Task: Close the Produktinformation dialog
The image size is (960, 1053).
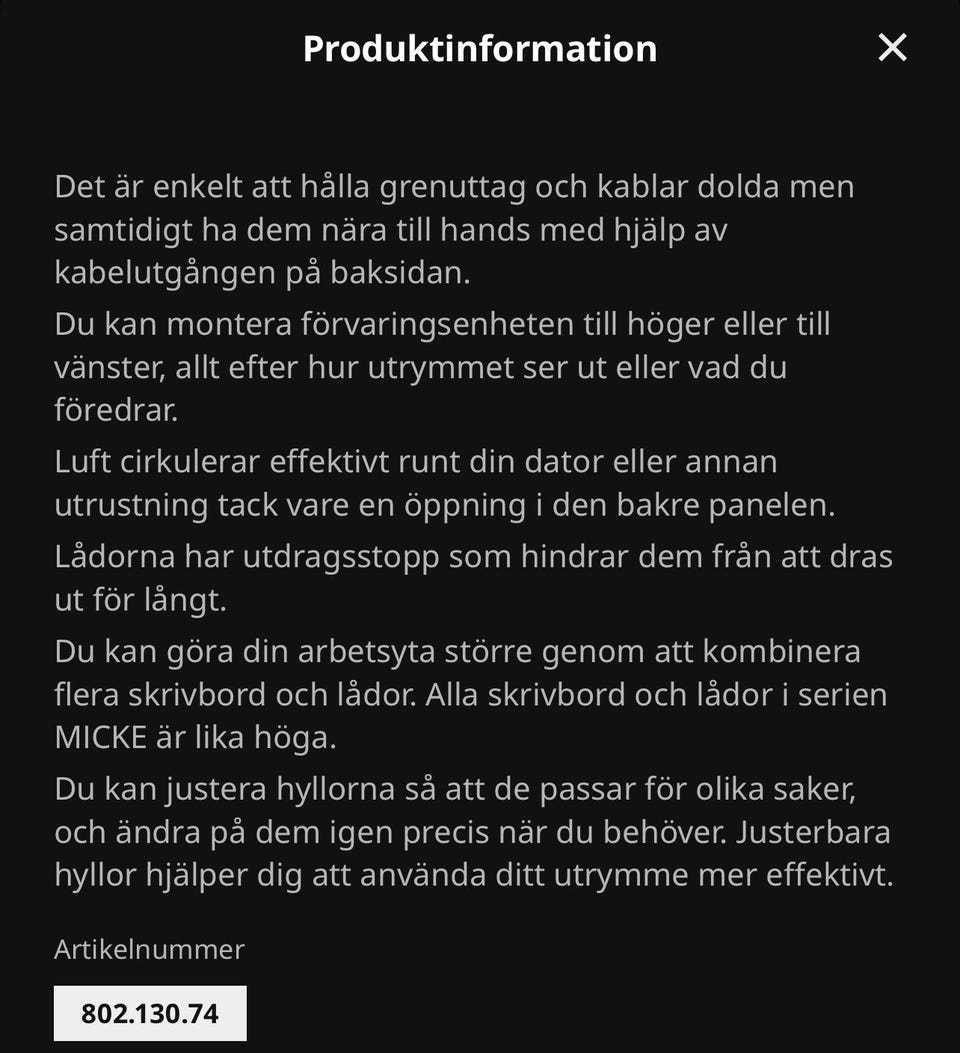Action: (893, 47)
